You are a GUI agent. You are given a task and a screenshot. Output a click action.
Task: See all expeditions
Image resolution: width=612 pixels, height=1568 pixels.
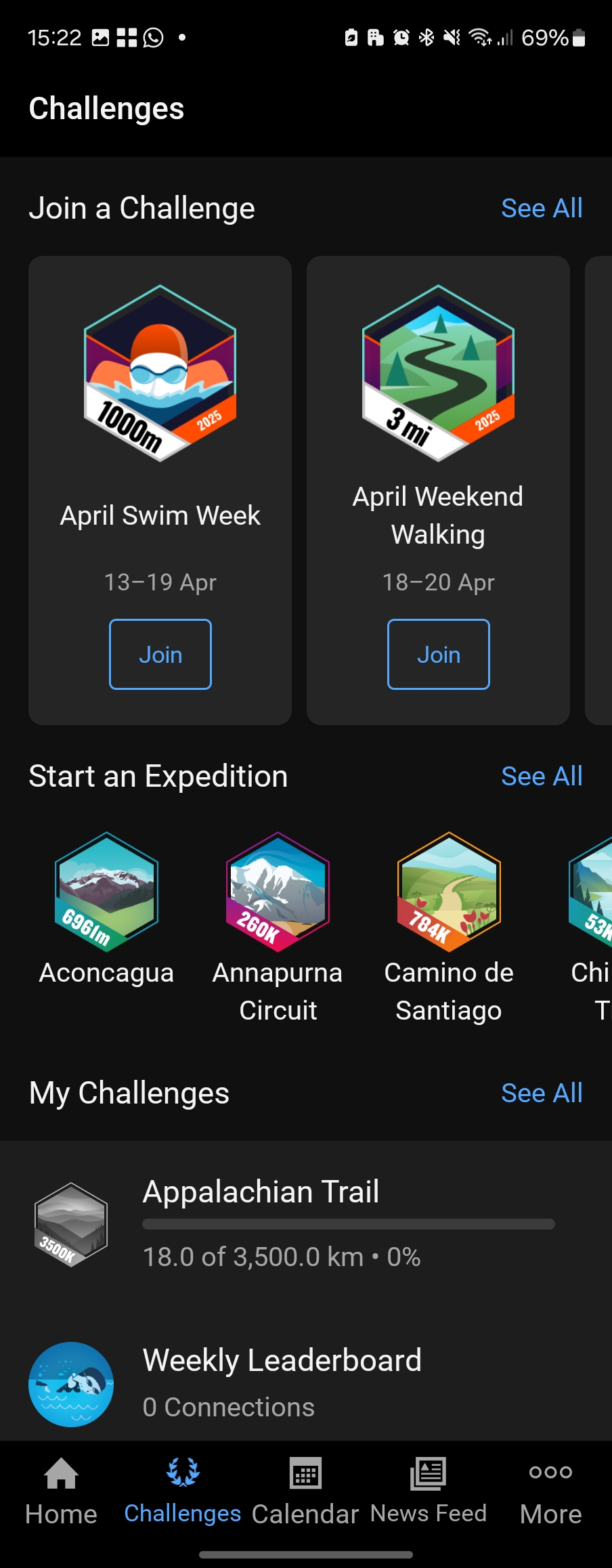click(x=542, y=776)
